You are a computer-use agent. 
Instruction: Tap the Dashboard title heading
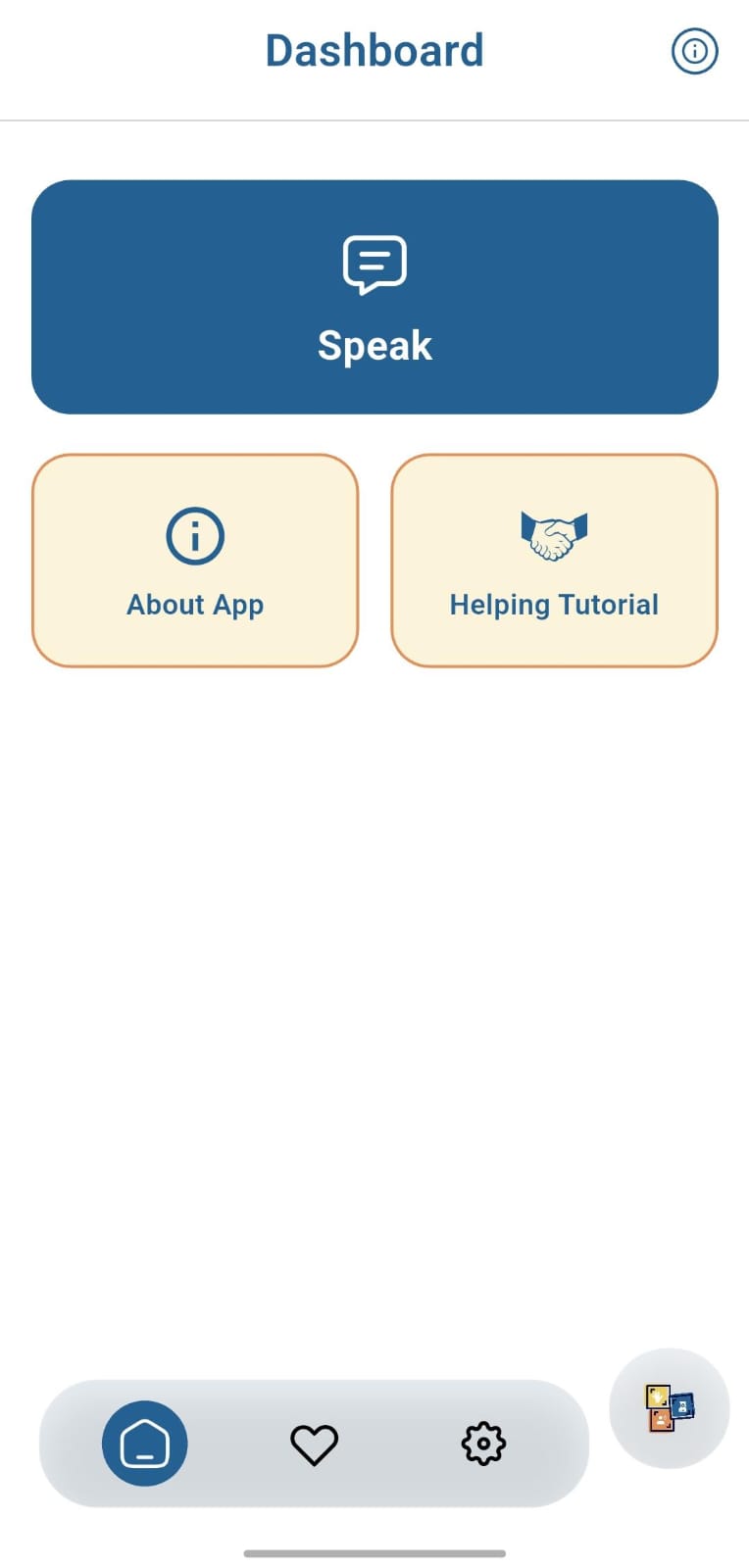[374, 50]
